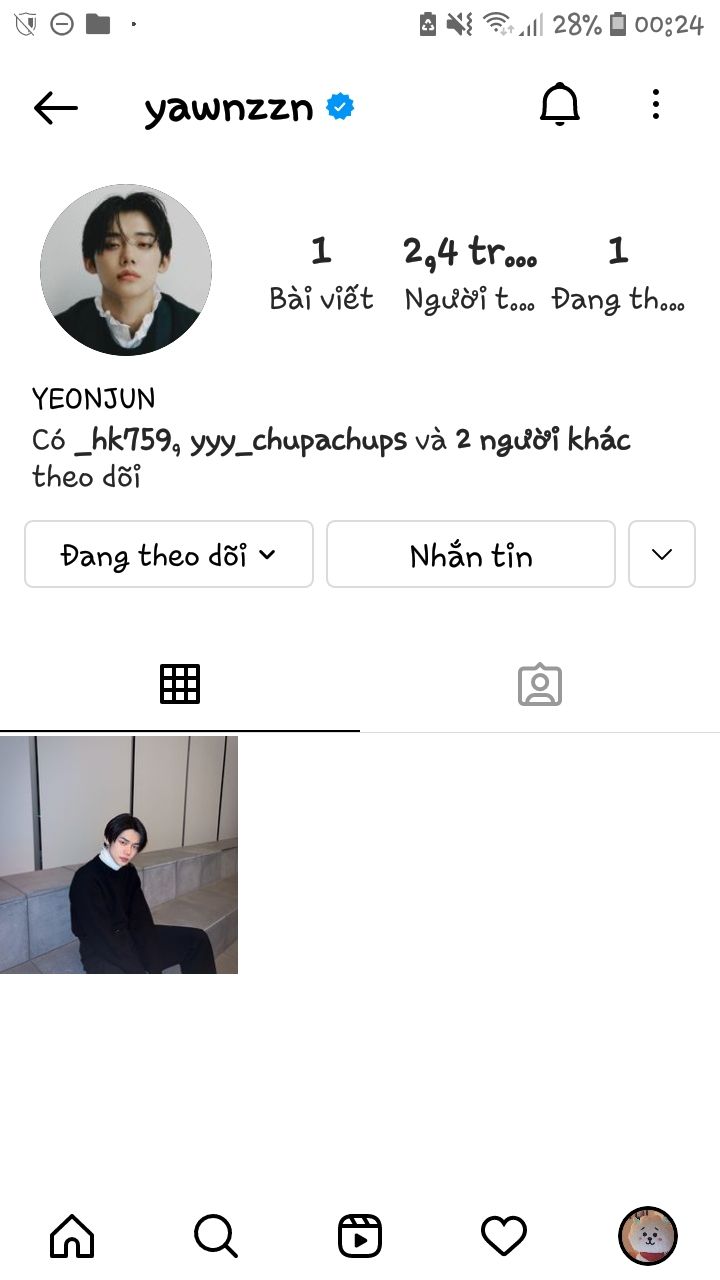The image size is (720, 1280).
Task: Tap Nhắn tin to message YEONJUN
Action: 470,554
